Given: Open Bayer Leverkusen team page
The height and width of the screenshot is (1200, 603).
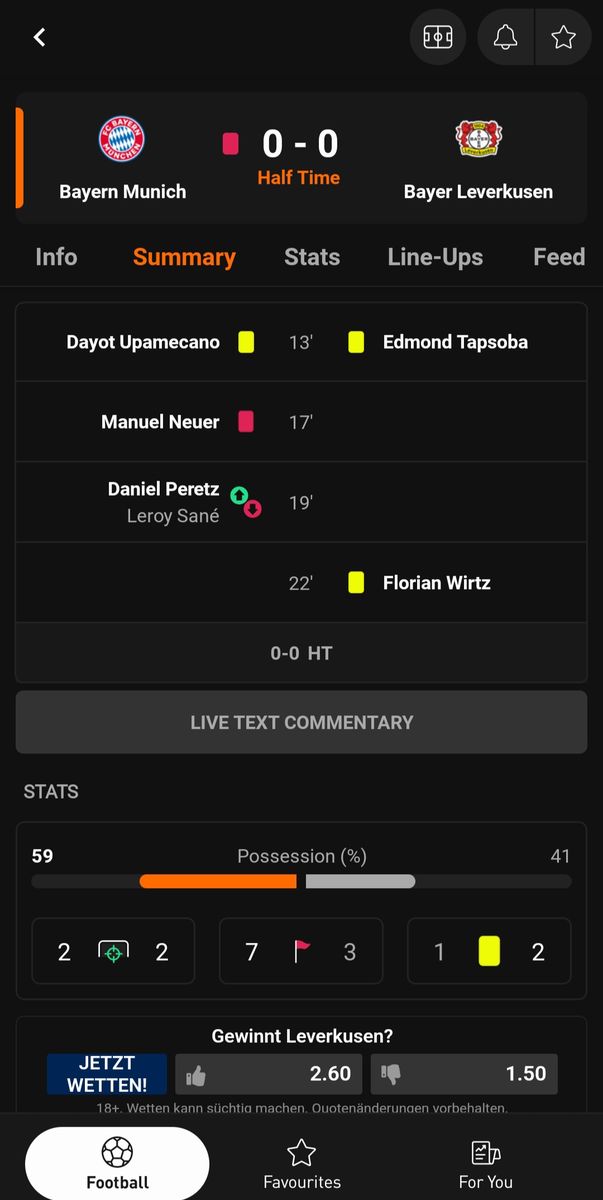Looking at the screenshot, I should click(478, 158).
